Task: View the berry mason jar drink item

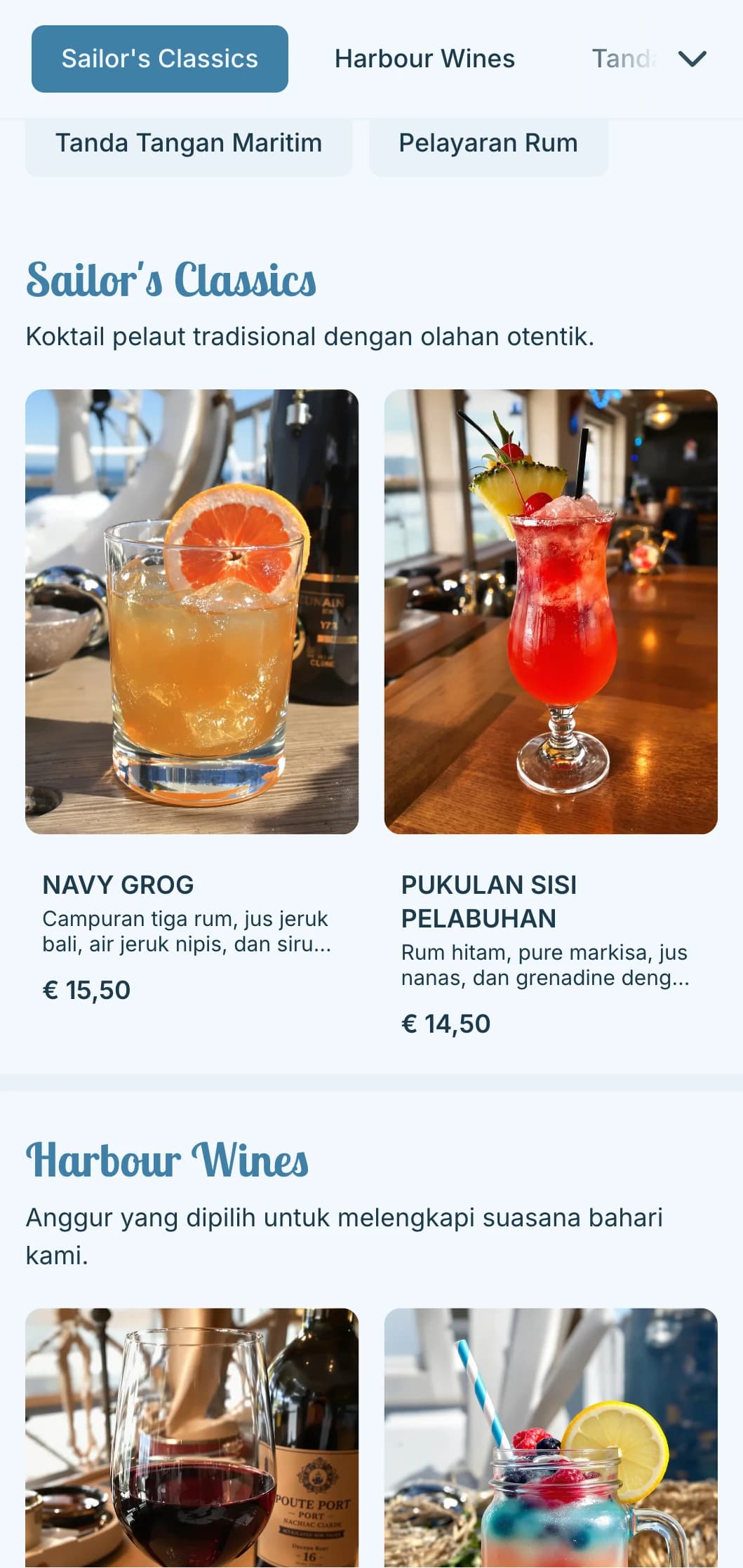Action: click(550, 1438)
